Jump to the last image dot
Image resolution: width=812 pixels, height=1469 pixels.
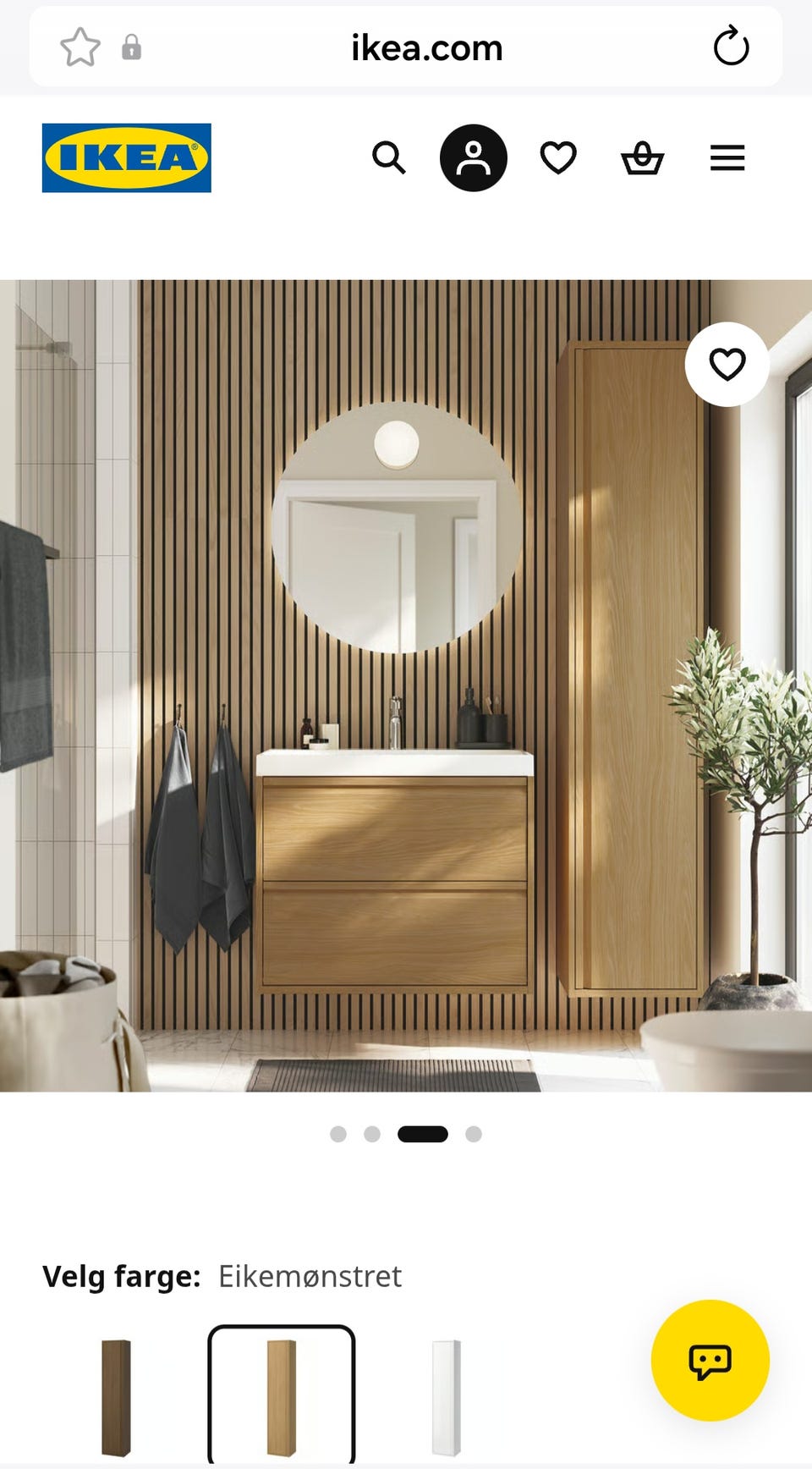click(x=474, y=1134)
